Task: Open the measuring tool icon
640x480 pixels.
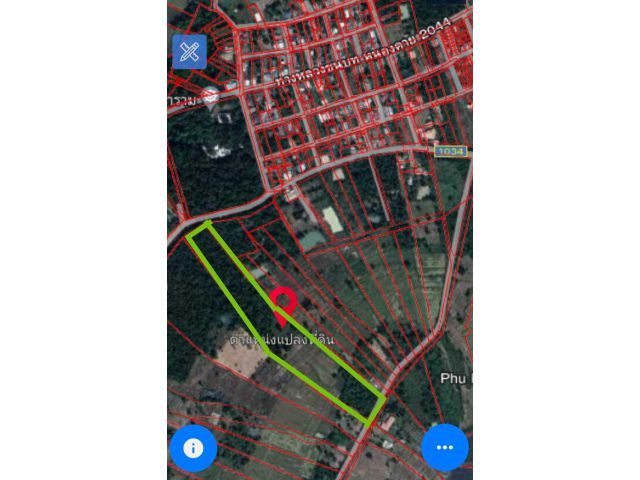Action: point(189,52)
